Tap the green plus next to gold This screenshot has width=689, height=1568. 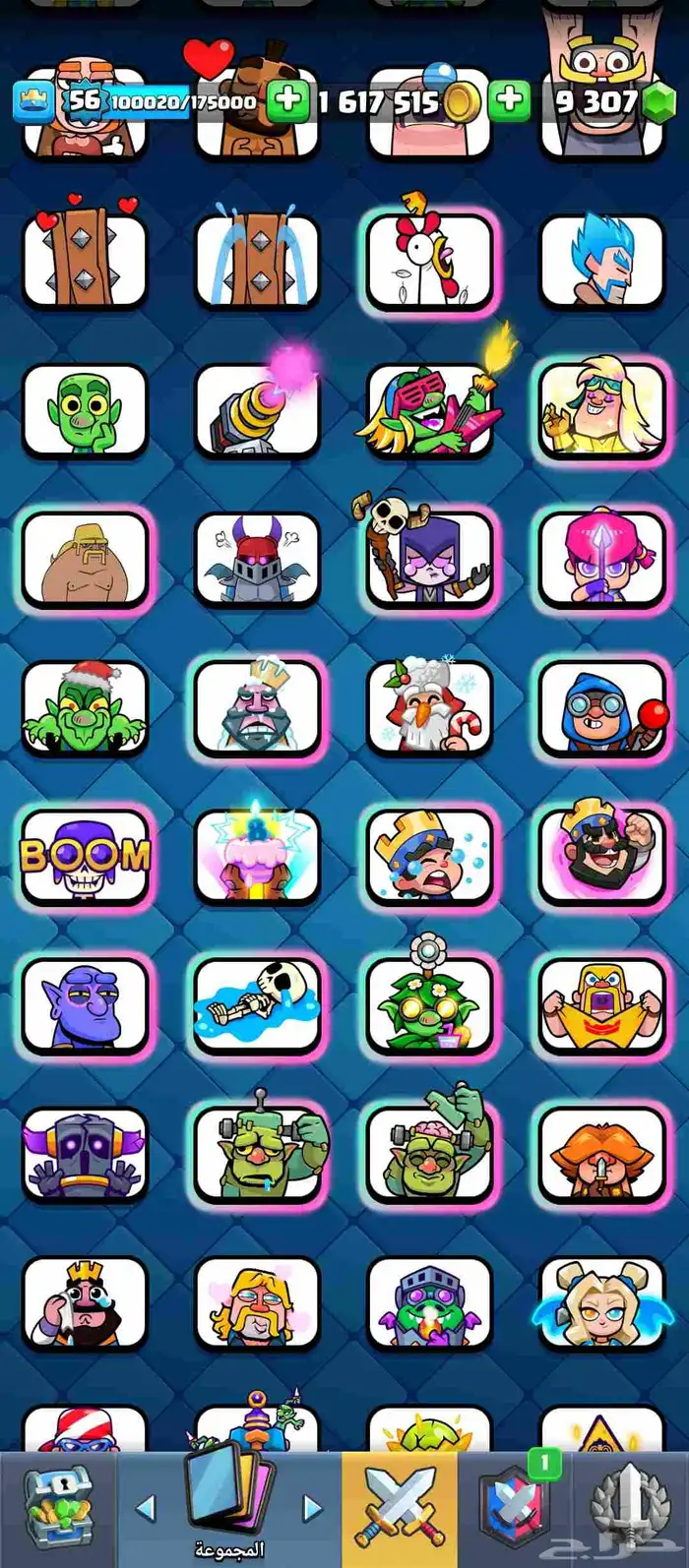point(288,99)
